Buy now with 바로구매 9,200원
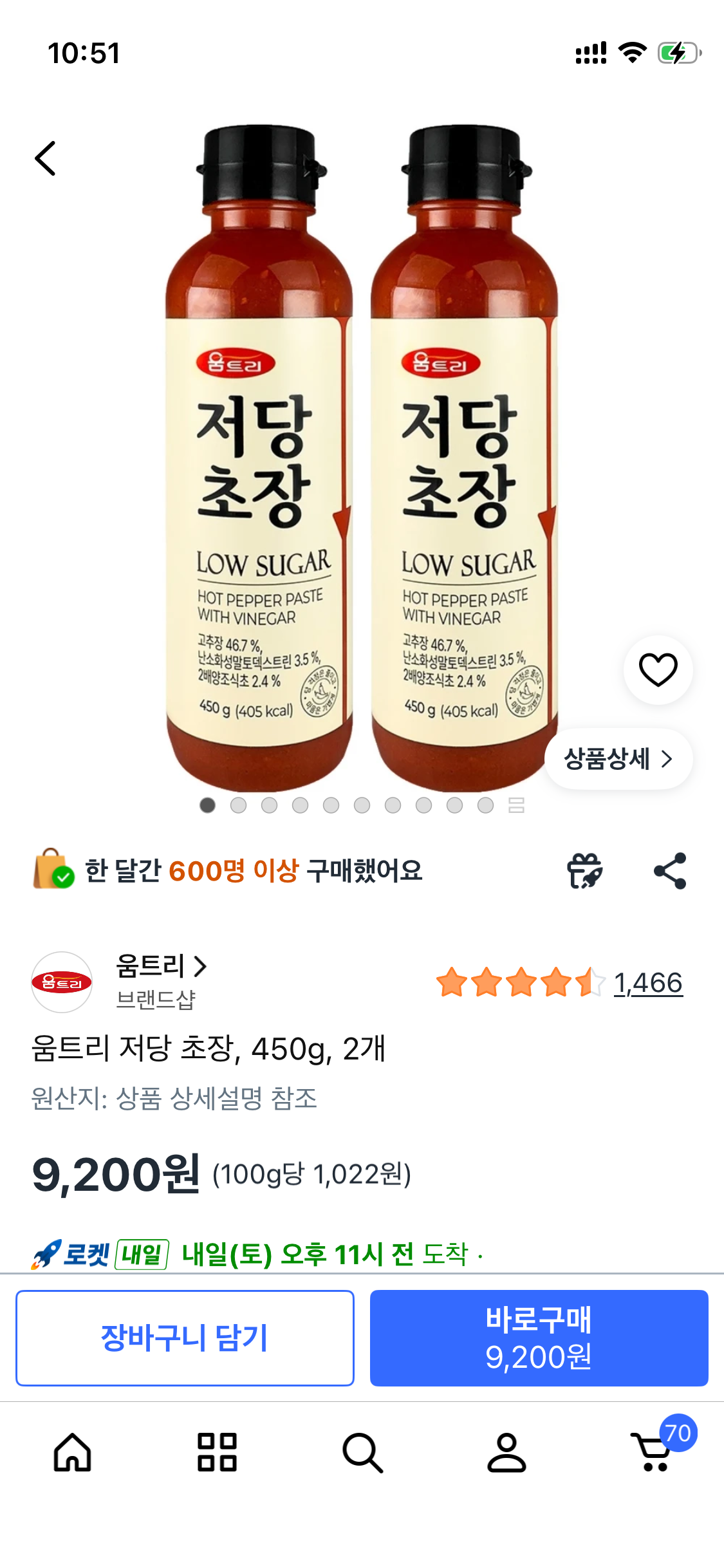 tap(539, 1338)
